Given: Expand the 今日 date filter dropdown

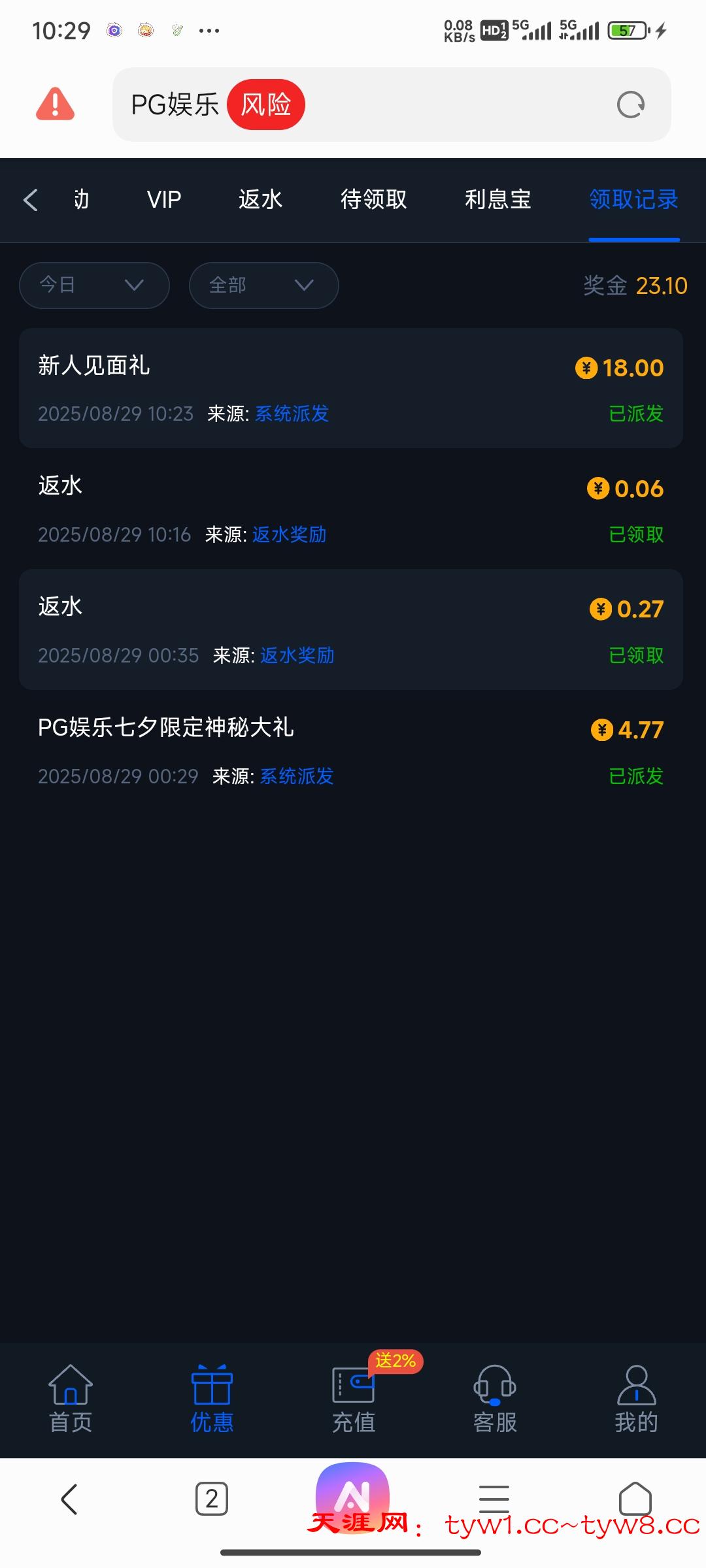Looking at the screenshot, I should point(94,286).
